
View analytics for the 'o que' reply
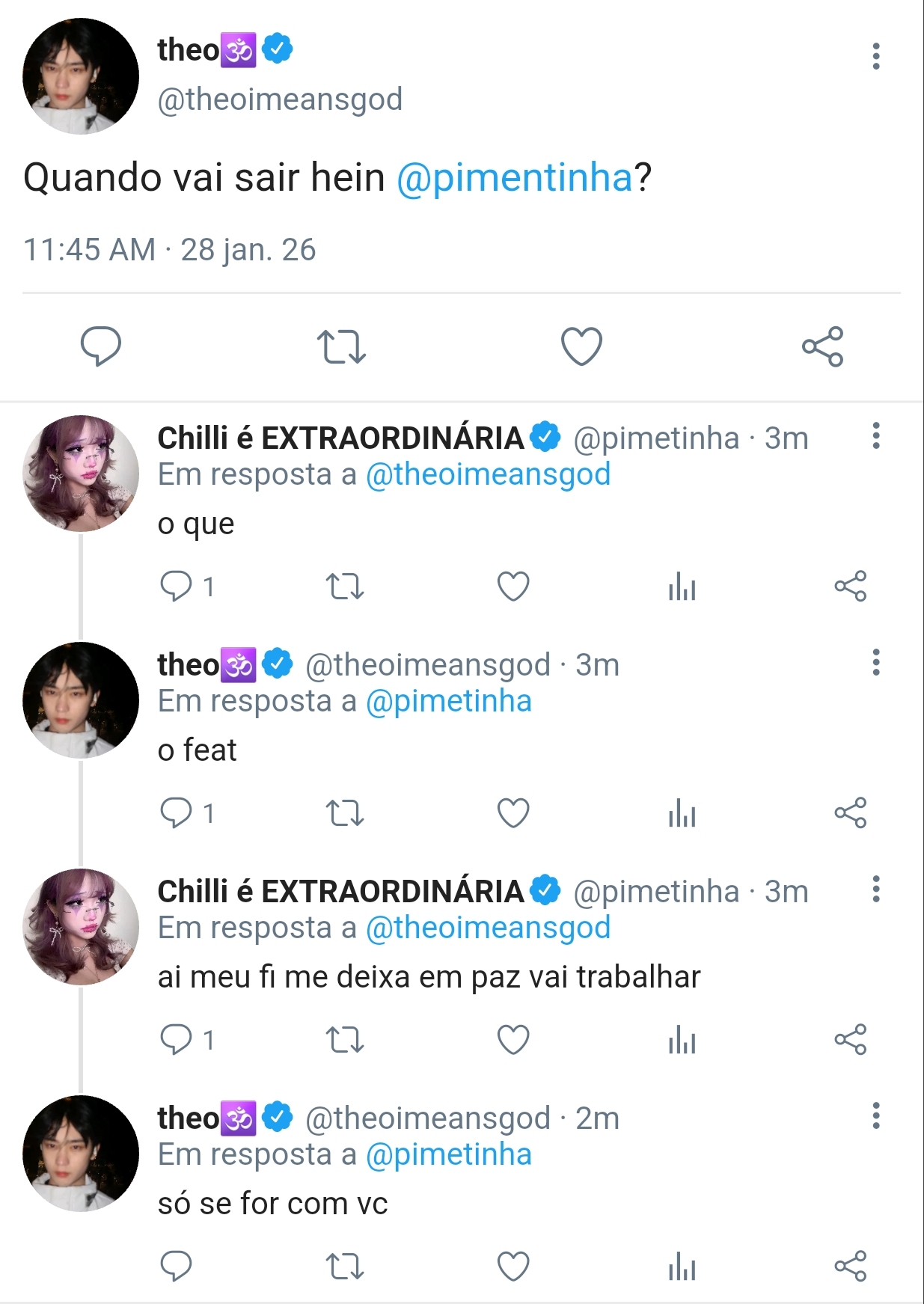click(x=682, y=587)
